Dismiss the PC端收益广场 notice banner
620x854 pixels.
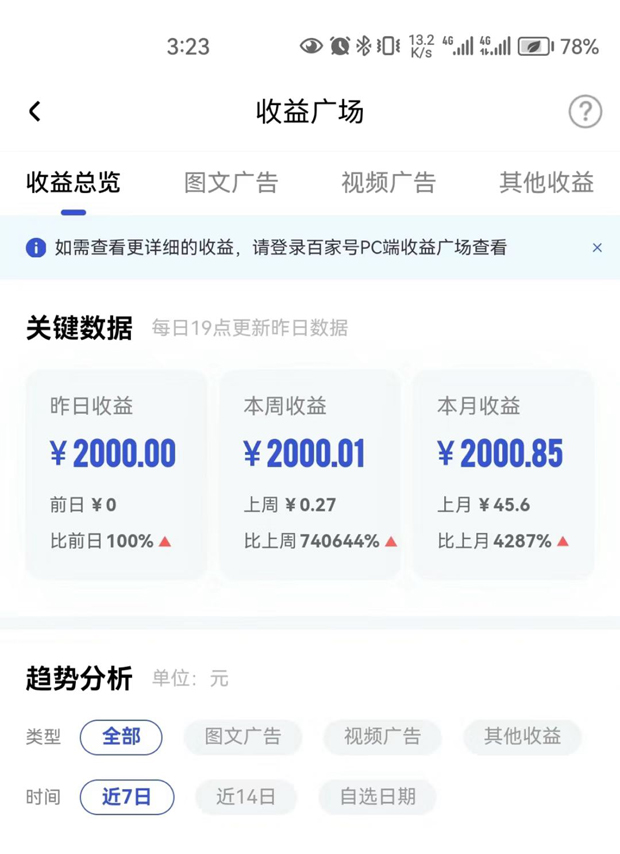(x=597, y=248)
